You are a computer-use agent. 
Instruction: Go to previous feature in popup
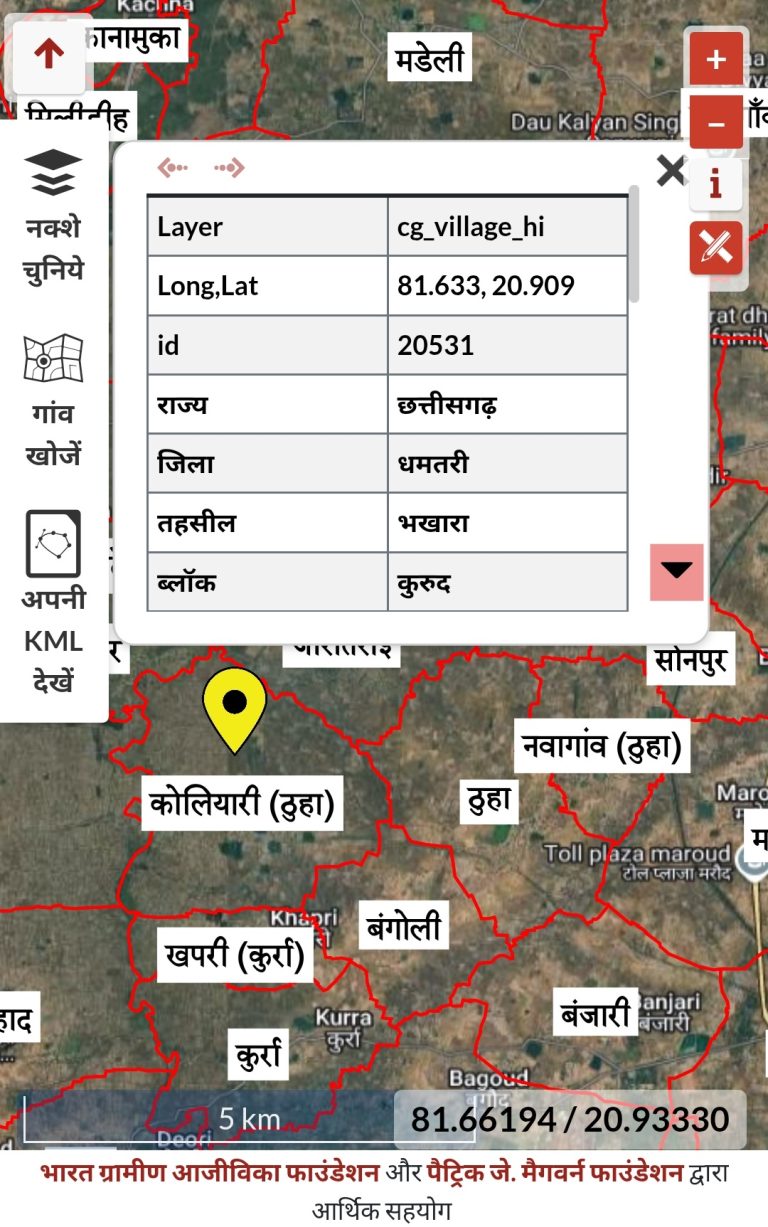coord(173,168)
